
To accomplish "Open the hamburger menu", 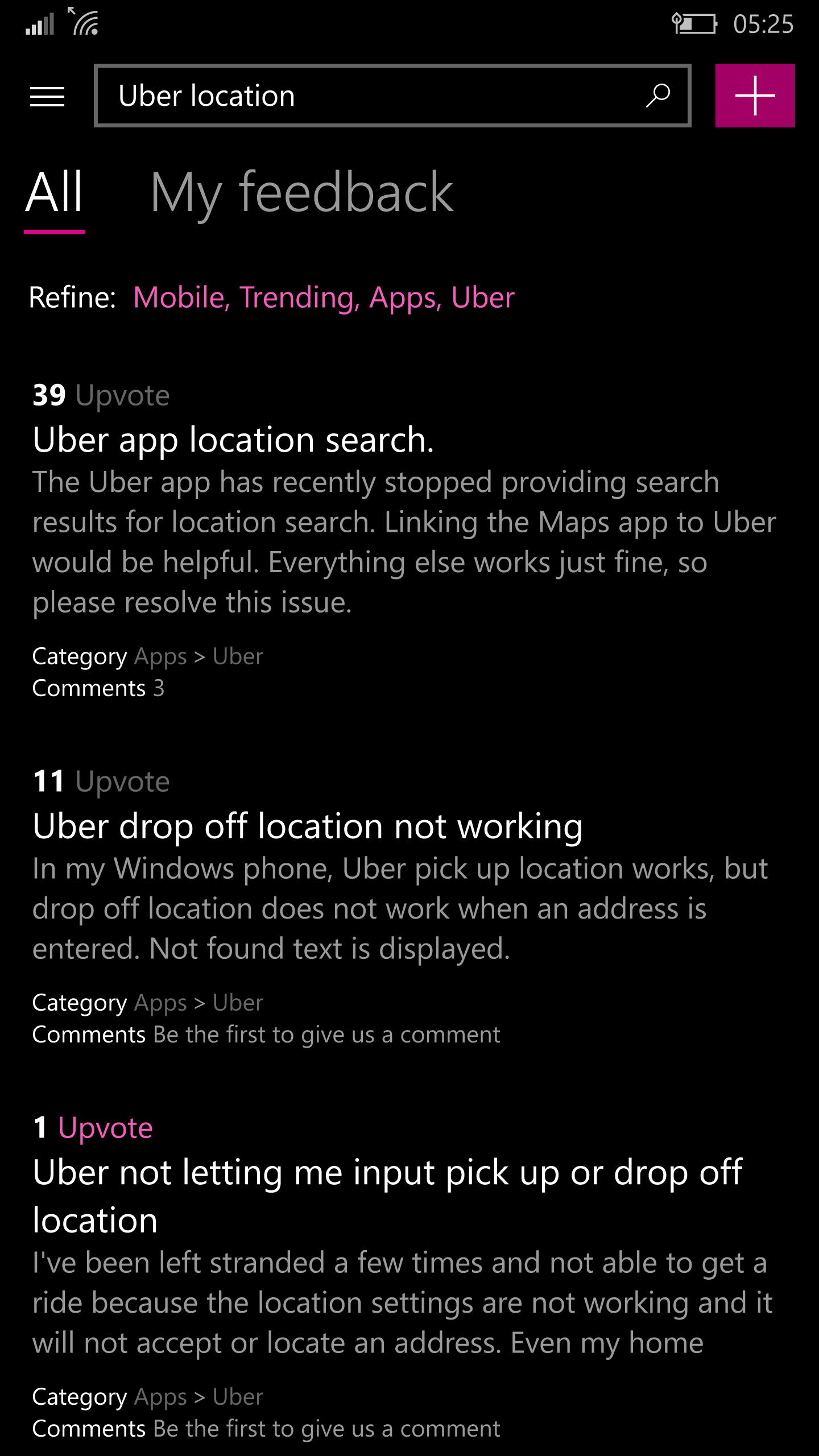I will [x=47, y=96].
